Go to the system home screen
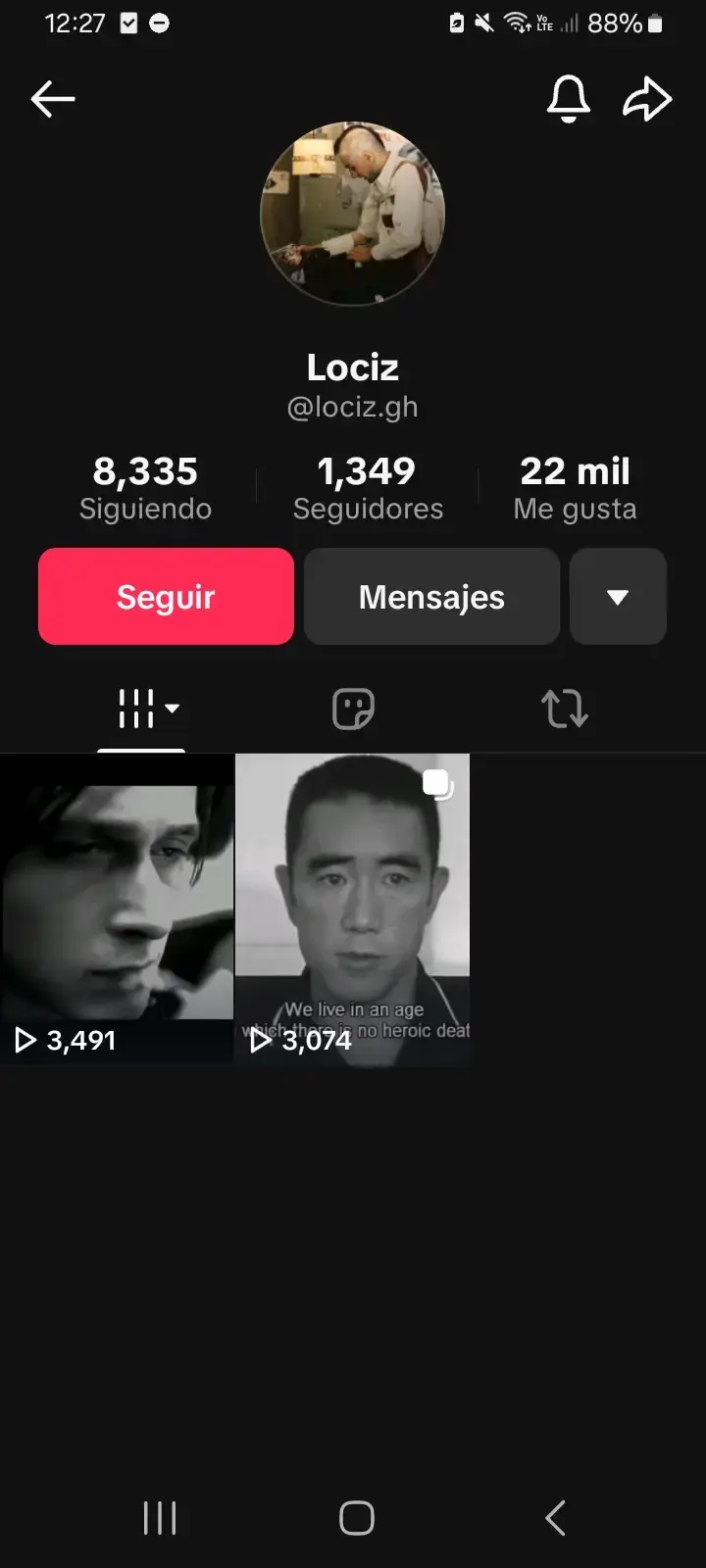This screenshot has height=1568, width=706. [357, 1518]
